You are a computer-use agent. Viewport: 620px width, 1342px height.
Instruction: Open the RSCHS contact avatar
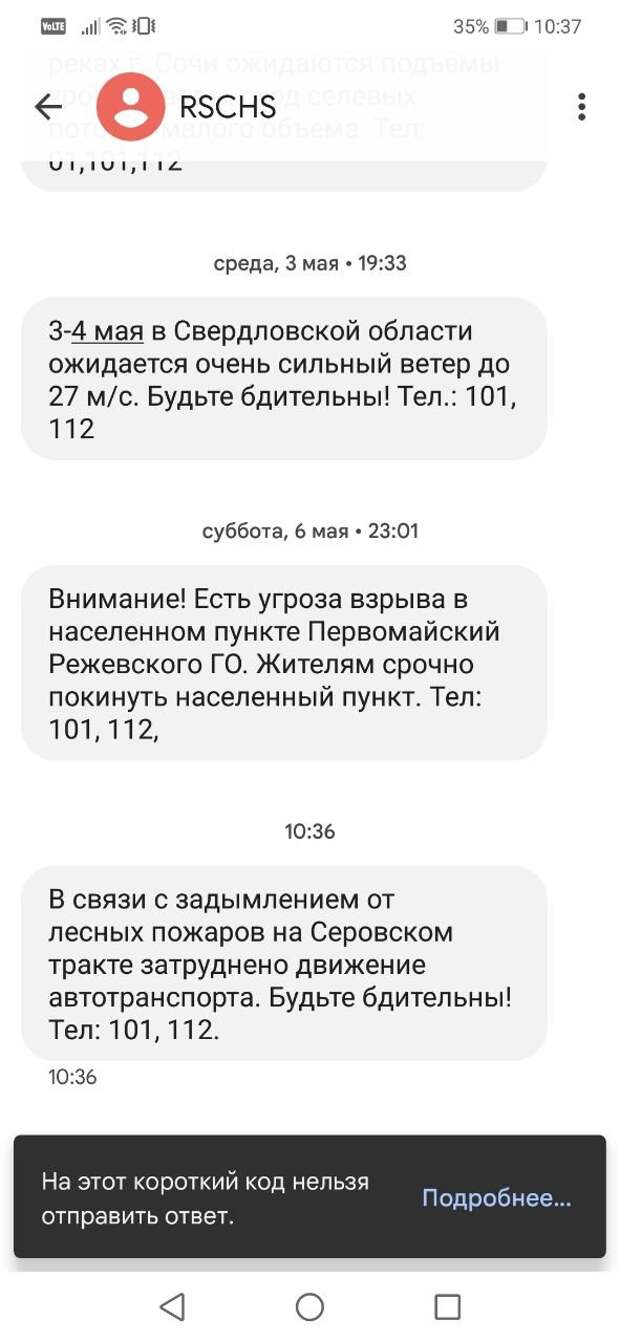(x=131, y=107)
